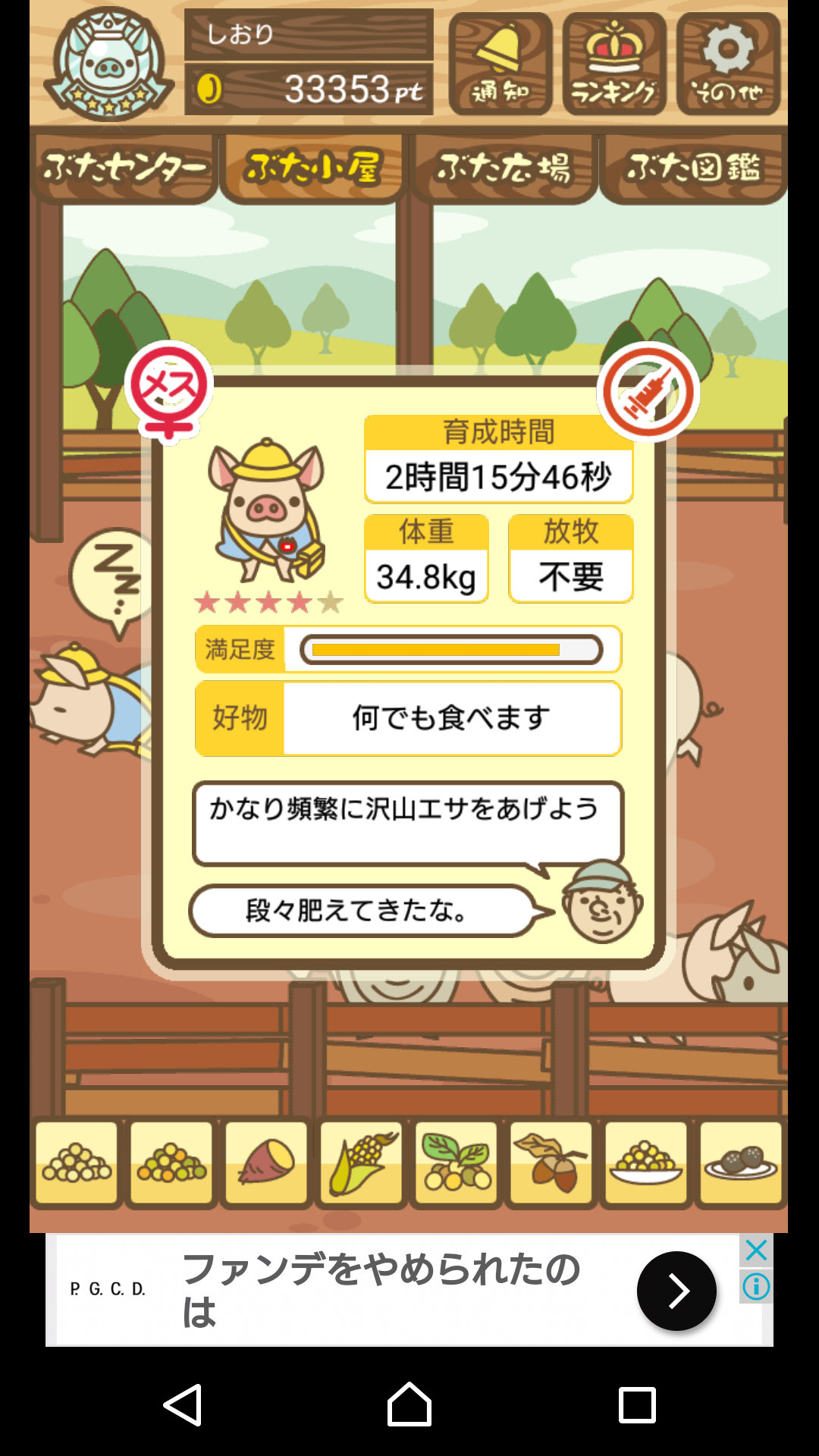View ad info icon

756,1286
